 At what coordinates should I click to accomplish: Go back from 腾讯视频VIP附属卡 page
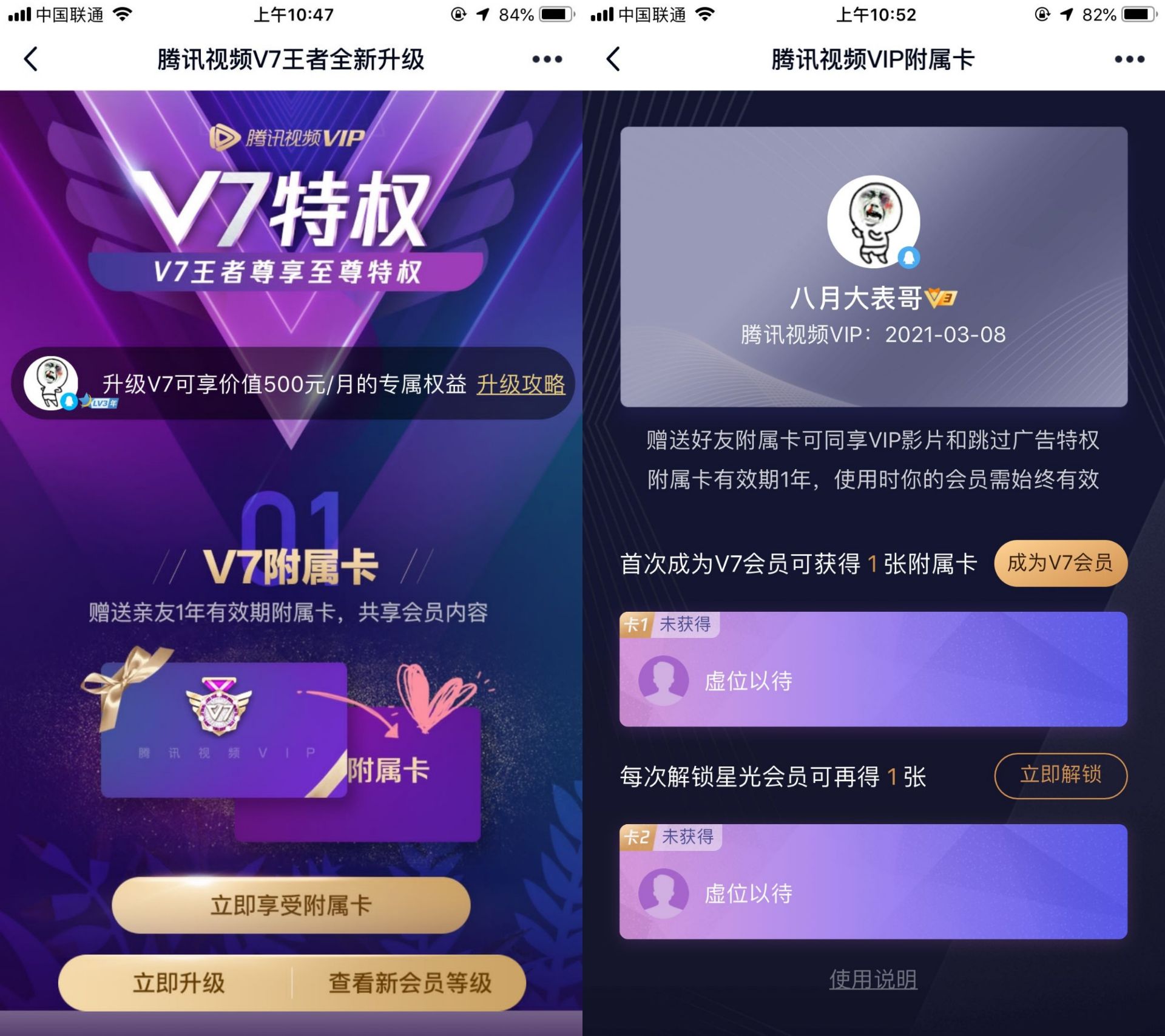[x=613, y=59]
